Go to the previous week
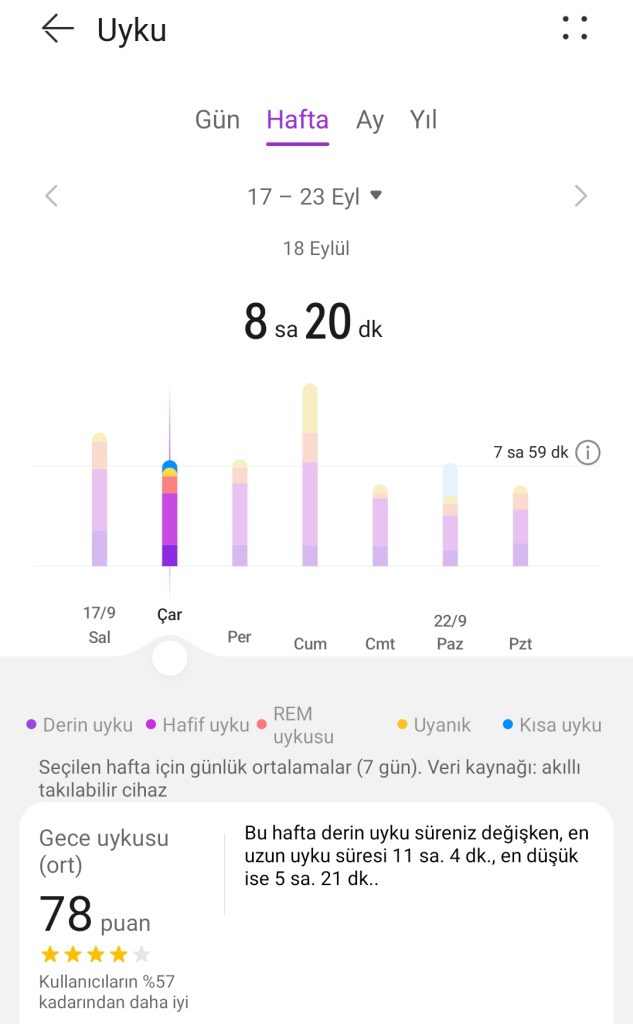This screenshot has width=633, height=1024. click(52, 197)
